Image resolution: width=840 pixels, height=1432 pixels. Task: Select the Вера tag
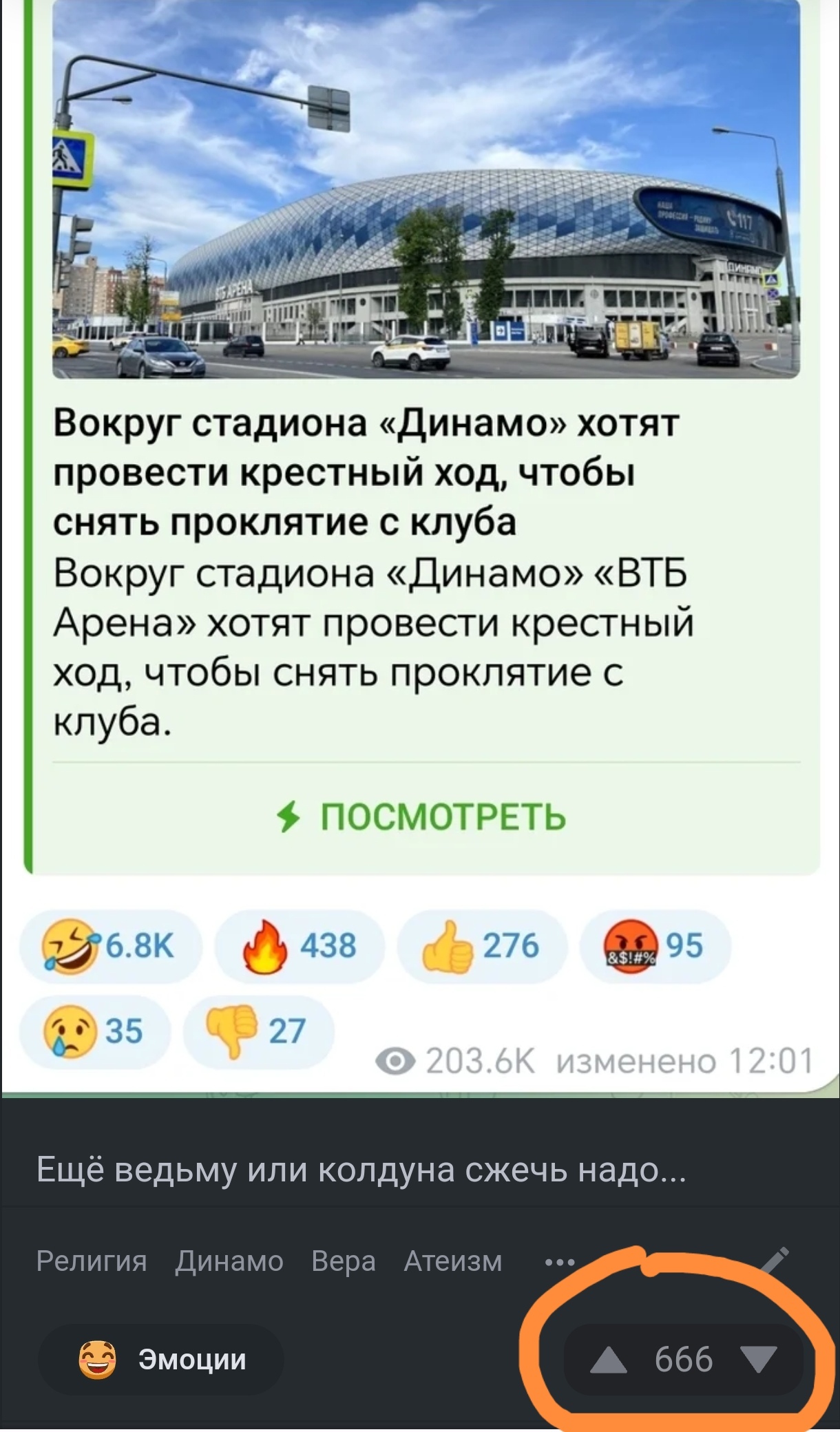click(x=344, y=1261)
